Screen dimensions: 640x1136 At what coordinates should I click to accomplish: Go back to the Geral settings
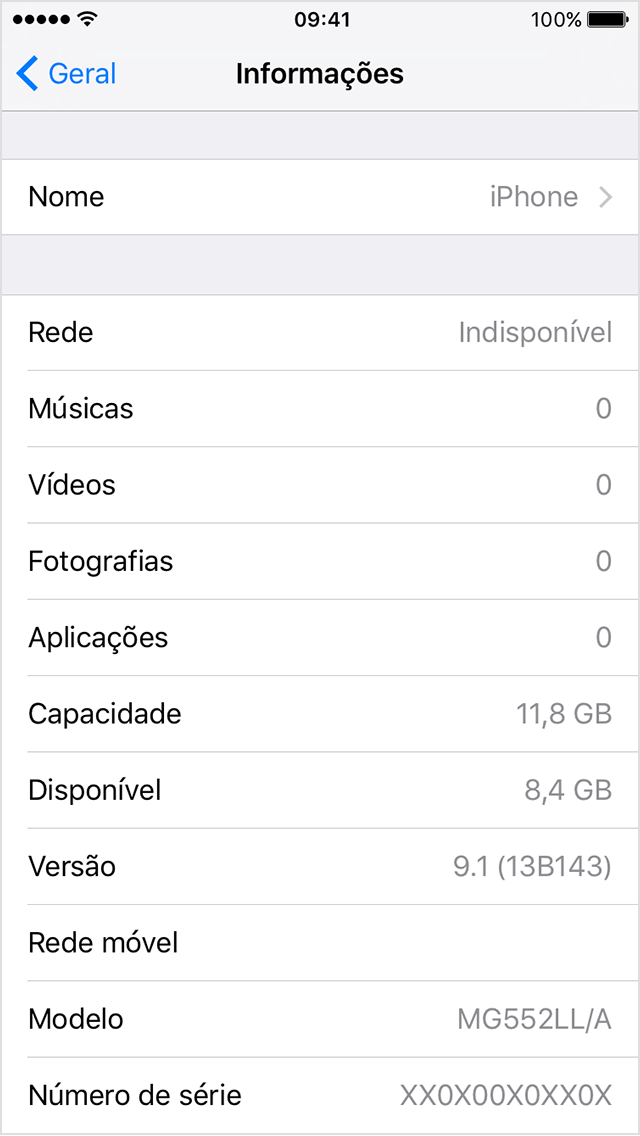point(67,74)
